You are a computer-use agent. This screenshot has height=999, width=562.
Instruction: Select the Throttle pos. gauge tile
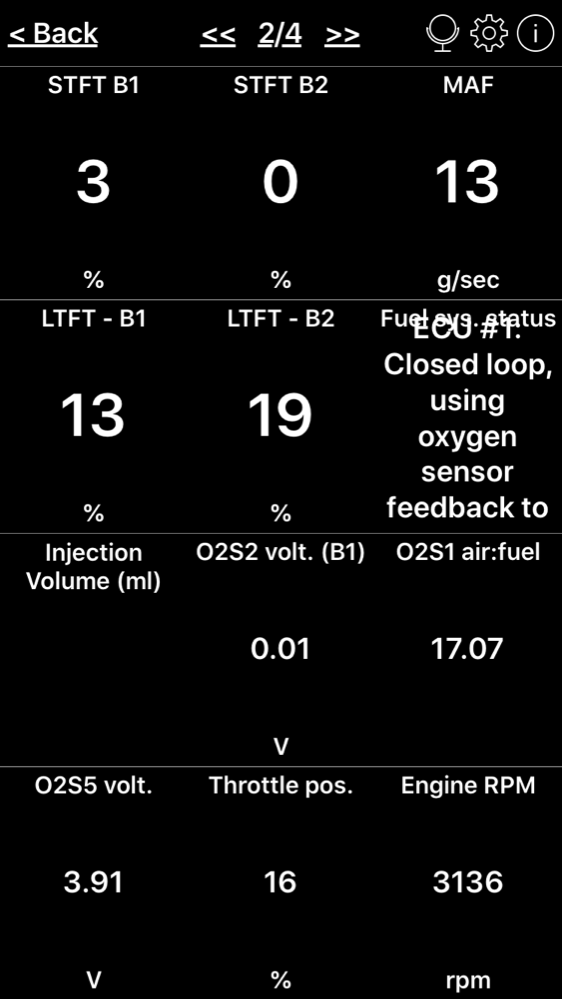281,883
